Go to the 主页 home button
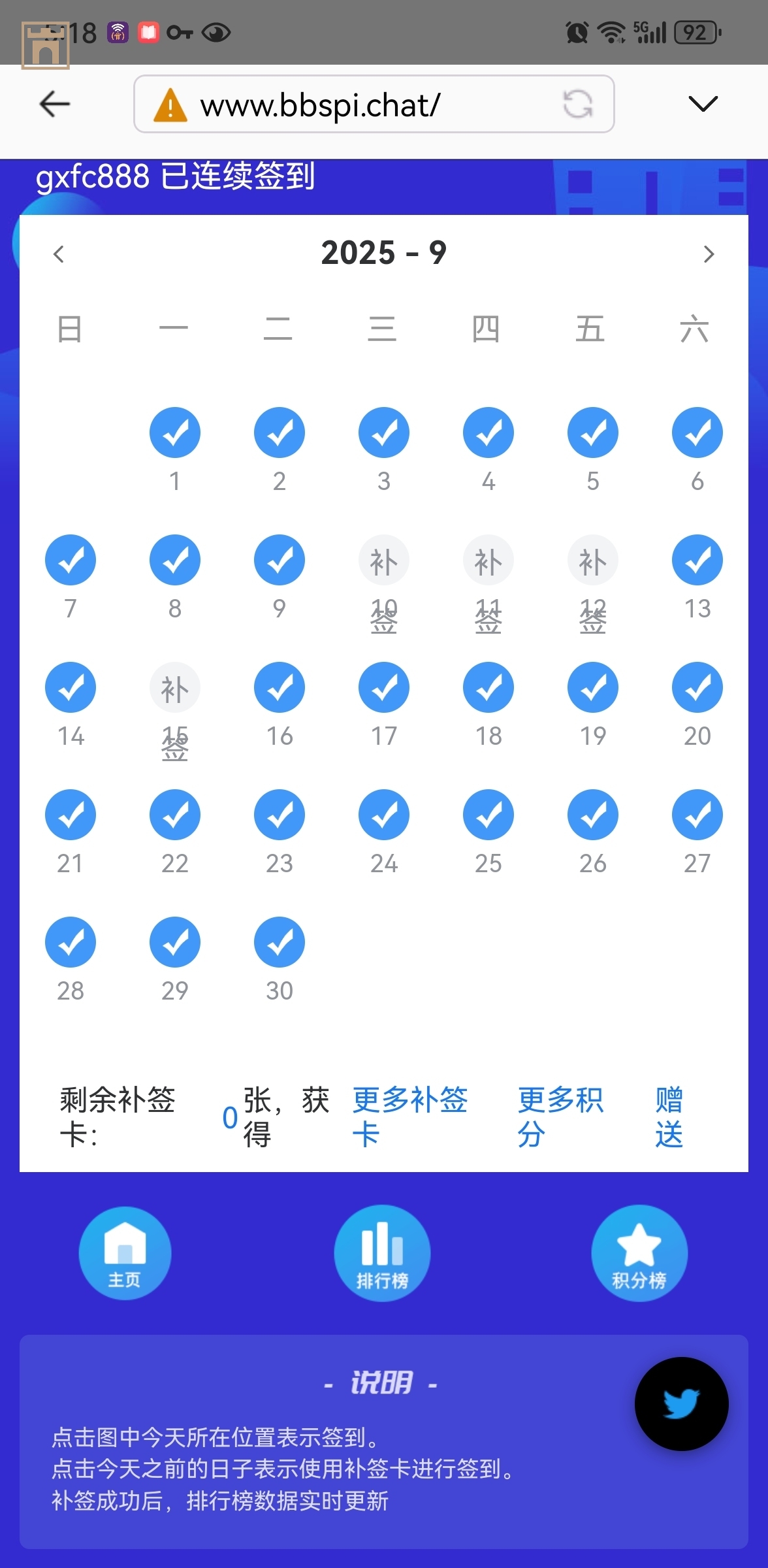768x1568 pixels. [x=125, y=1253]
